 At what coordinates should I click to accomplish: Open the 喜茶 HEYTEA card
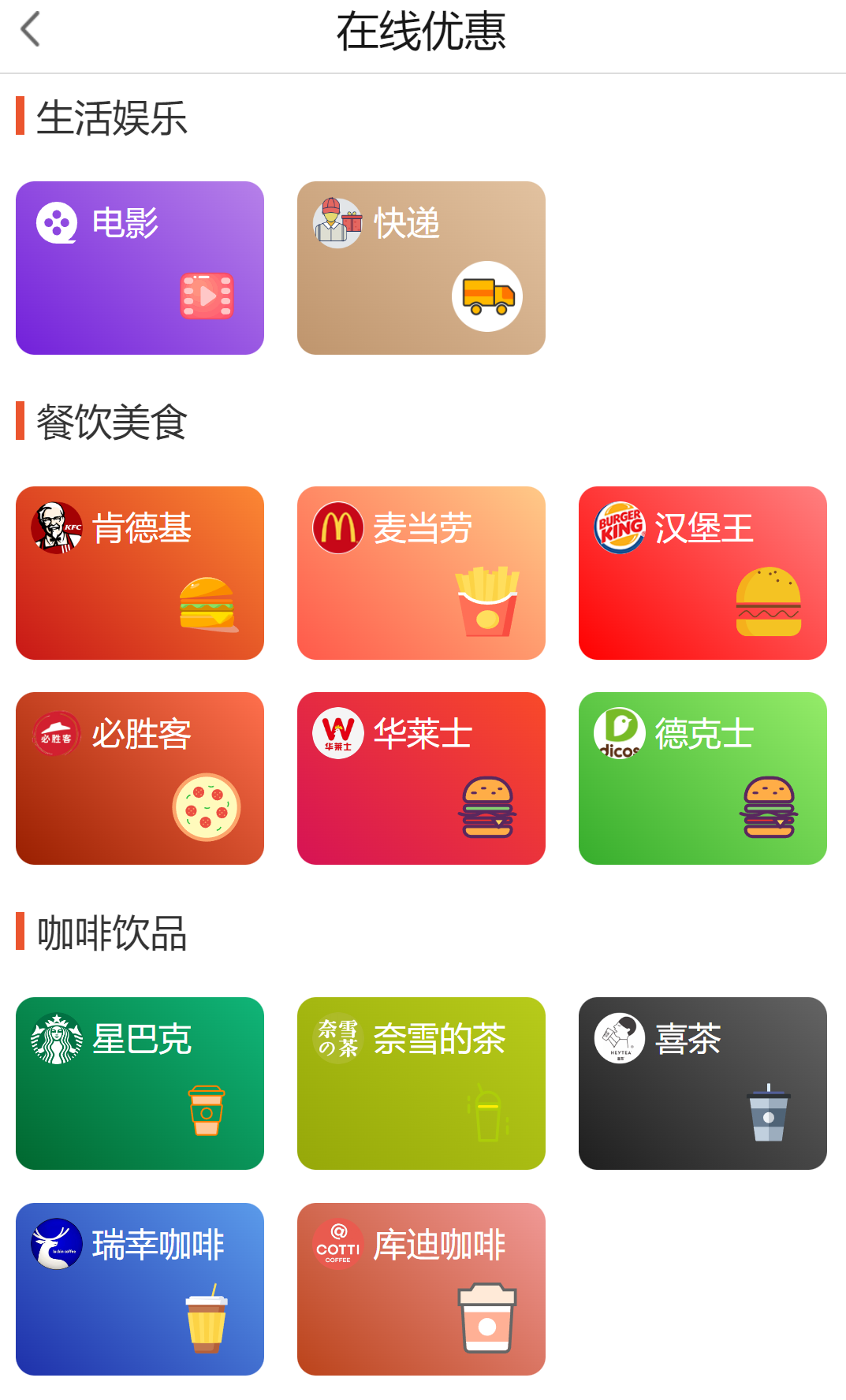pyautogui.click(x=703, y=1084)
